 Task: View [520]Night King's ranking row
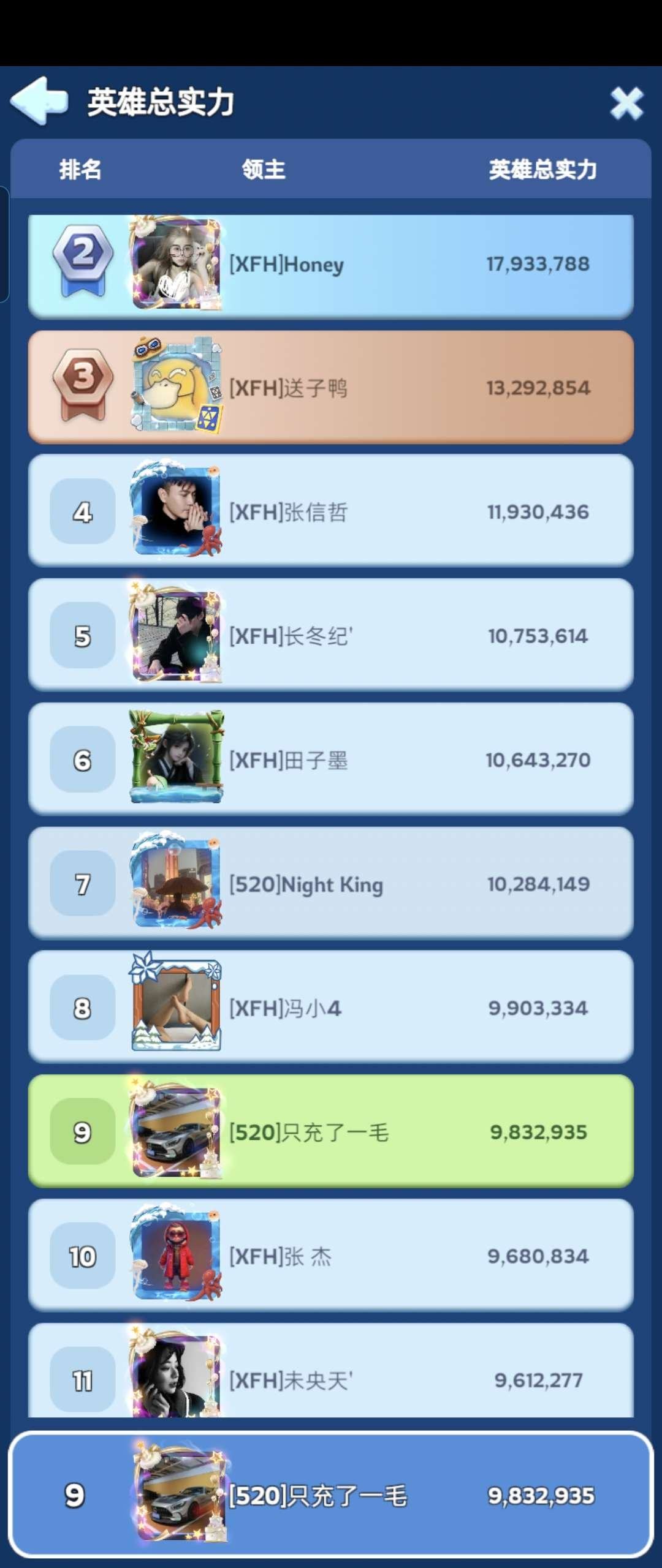click(x=331, y=884)
